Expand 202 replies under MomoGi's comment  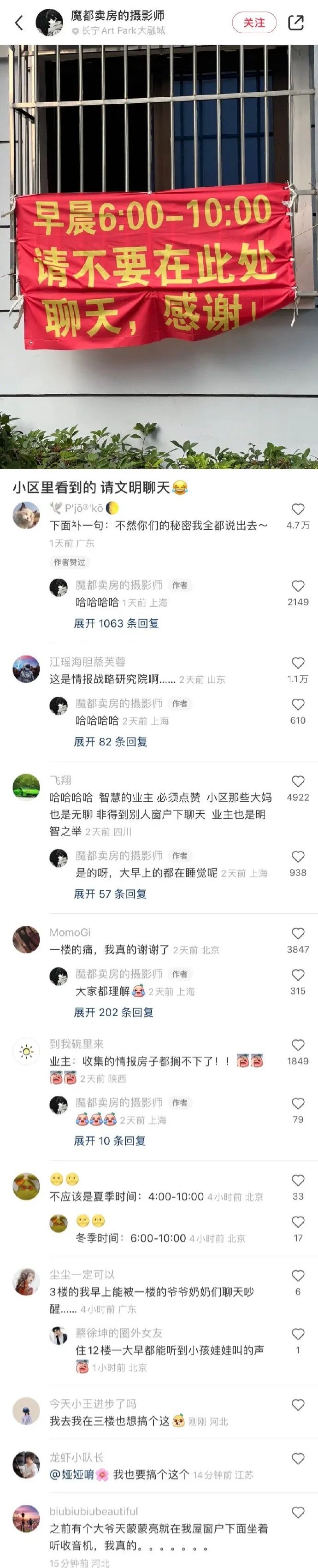click(113, 1012)
